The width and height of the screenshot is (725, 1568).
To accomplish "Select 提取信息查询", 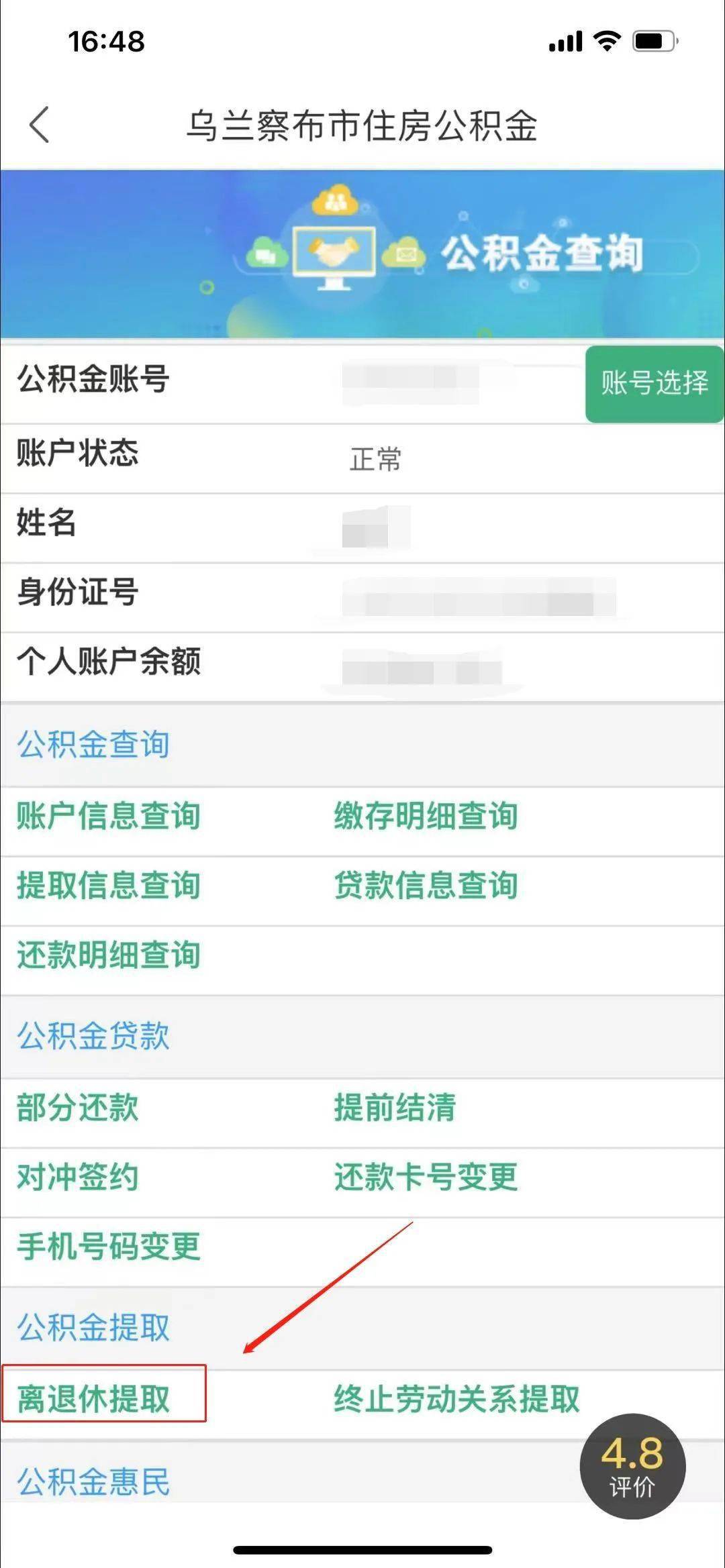I will [109, 886].
